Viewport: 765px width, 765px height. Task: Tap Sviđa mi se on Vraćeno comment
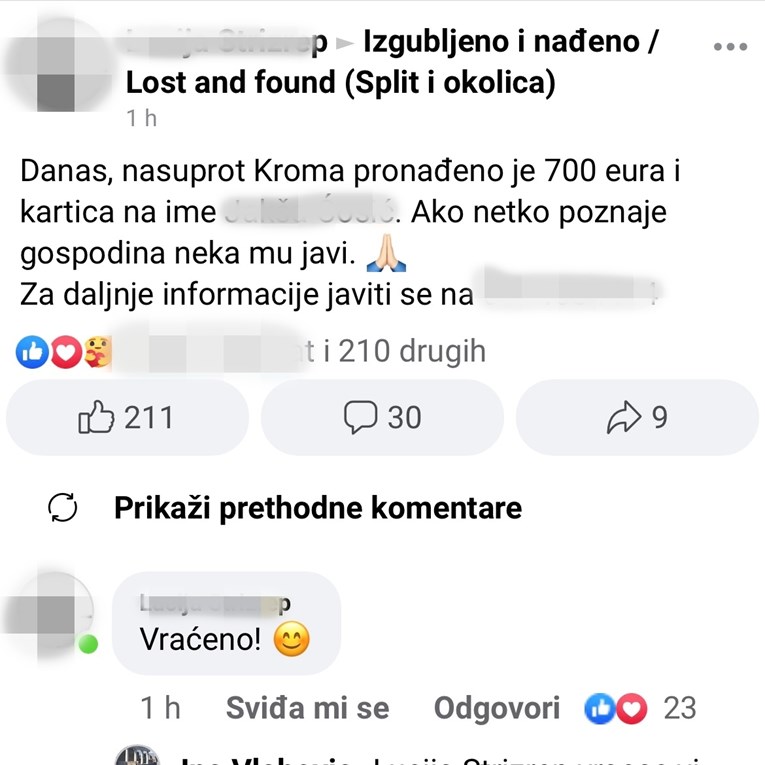(x=307, y=709)
